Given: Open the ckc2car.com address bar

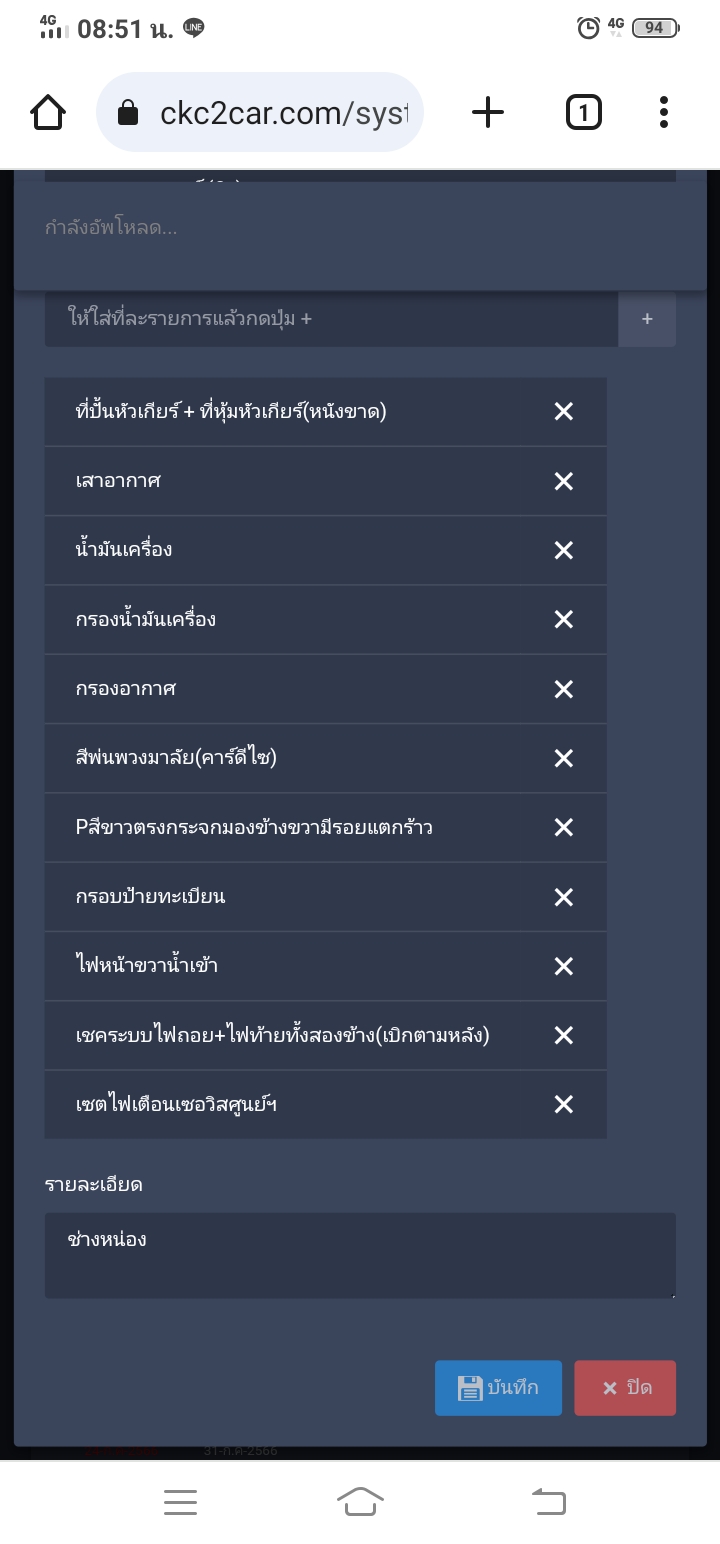Looking at the screenshot, I should coord(260,113).
